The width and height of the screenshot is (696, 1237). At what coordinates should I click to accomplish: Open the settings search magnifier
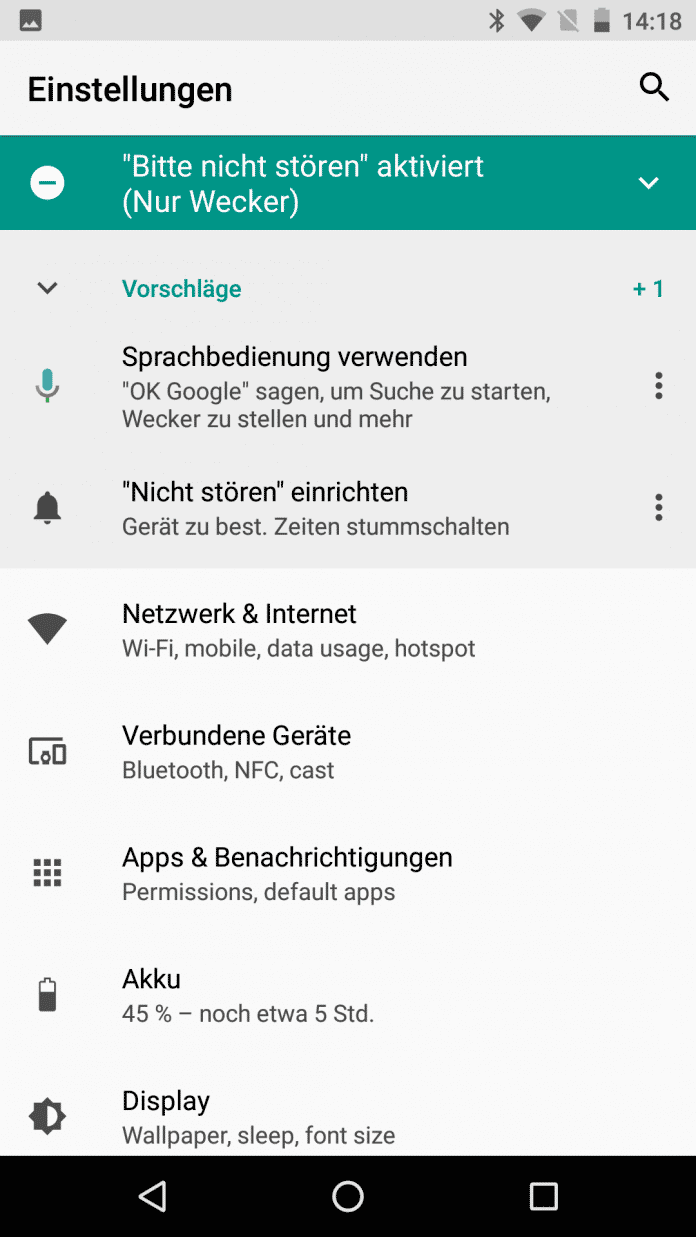[x=654, y=87]
